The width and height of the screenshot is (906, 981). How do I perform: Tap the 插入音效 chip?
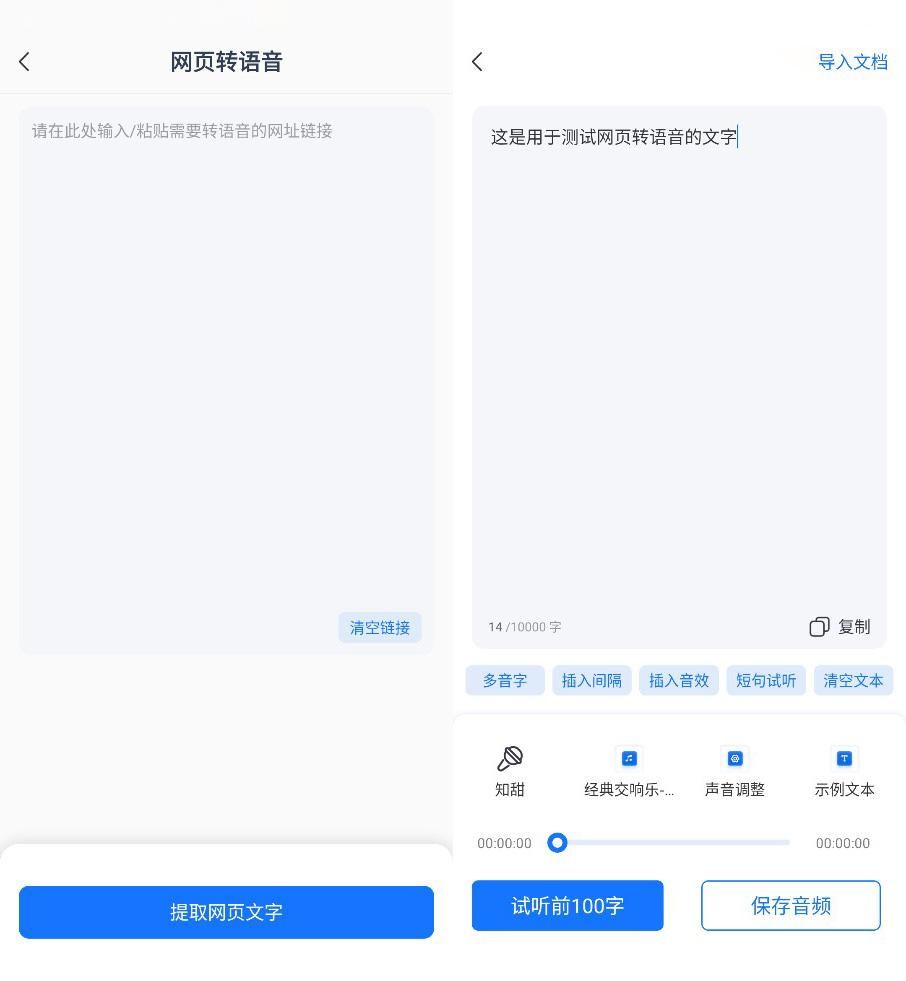tap(678, 681)
